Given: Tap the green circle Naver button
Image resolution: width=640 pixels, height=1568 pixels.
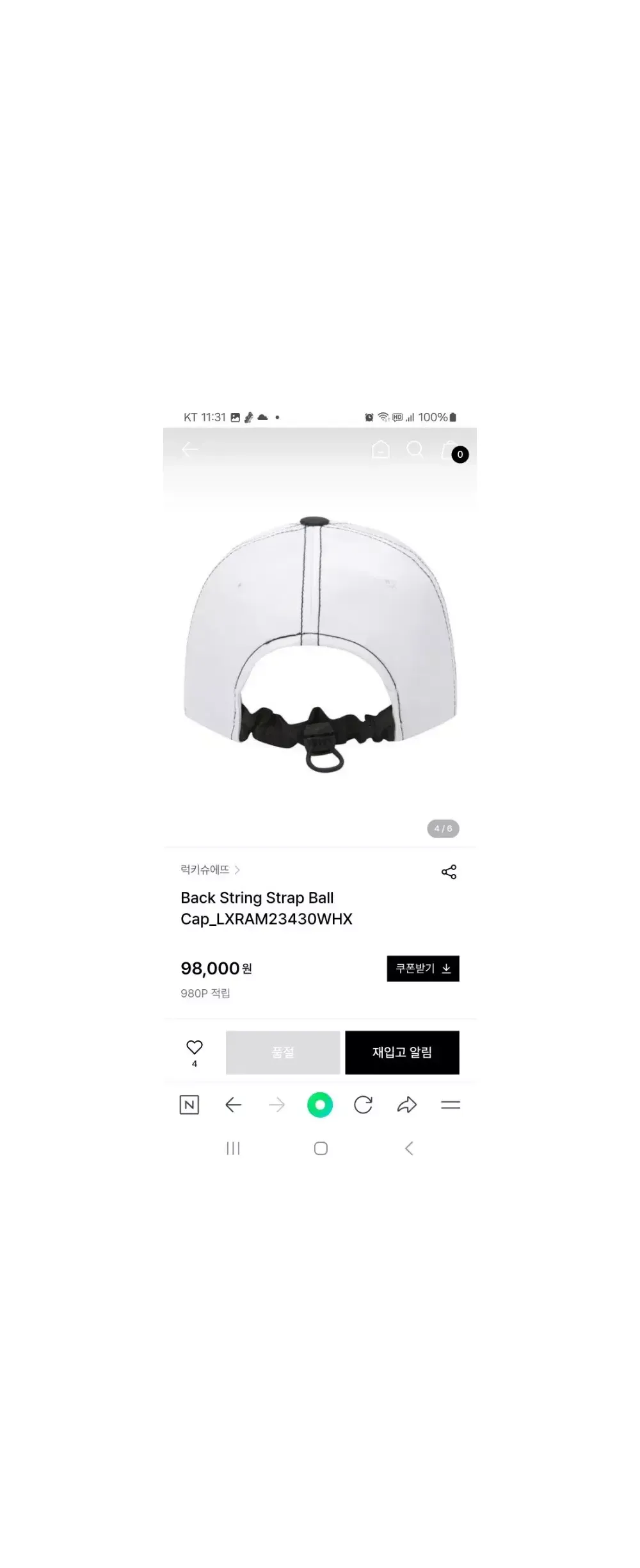Looking at the screenshot, I should pyautogui.click(x=320, y=1105).
